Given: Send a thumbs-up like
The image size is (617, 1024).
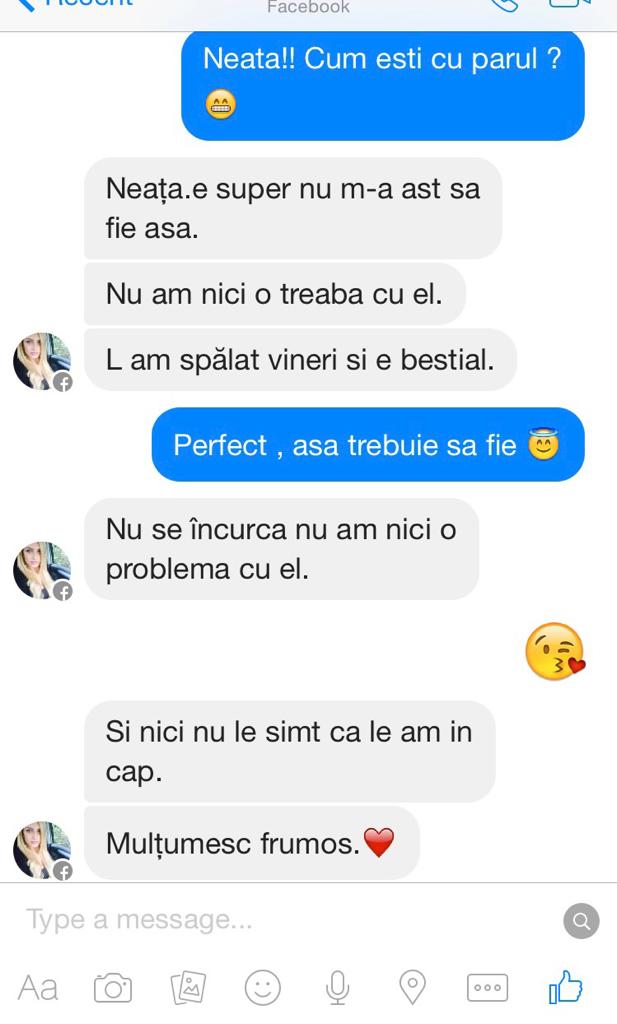Looking at the screenshot, I should pos(565,988).
